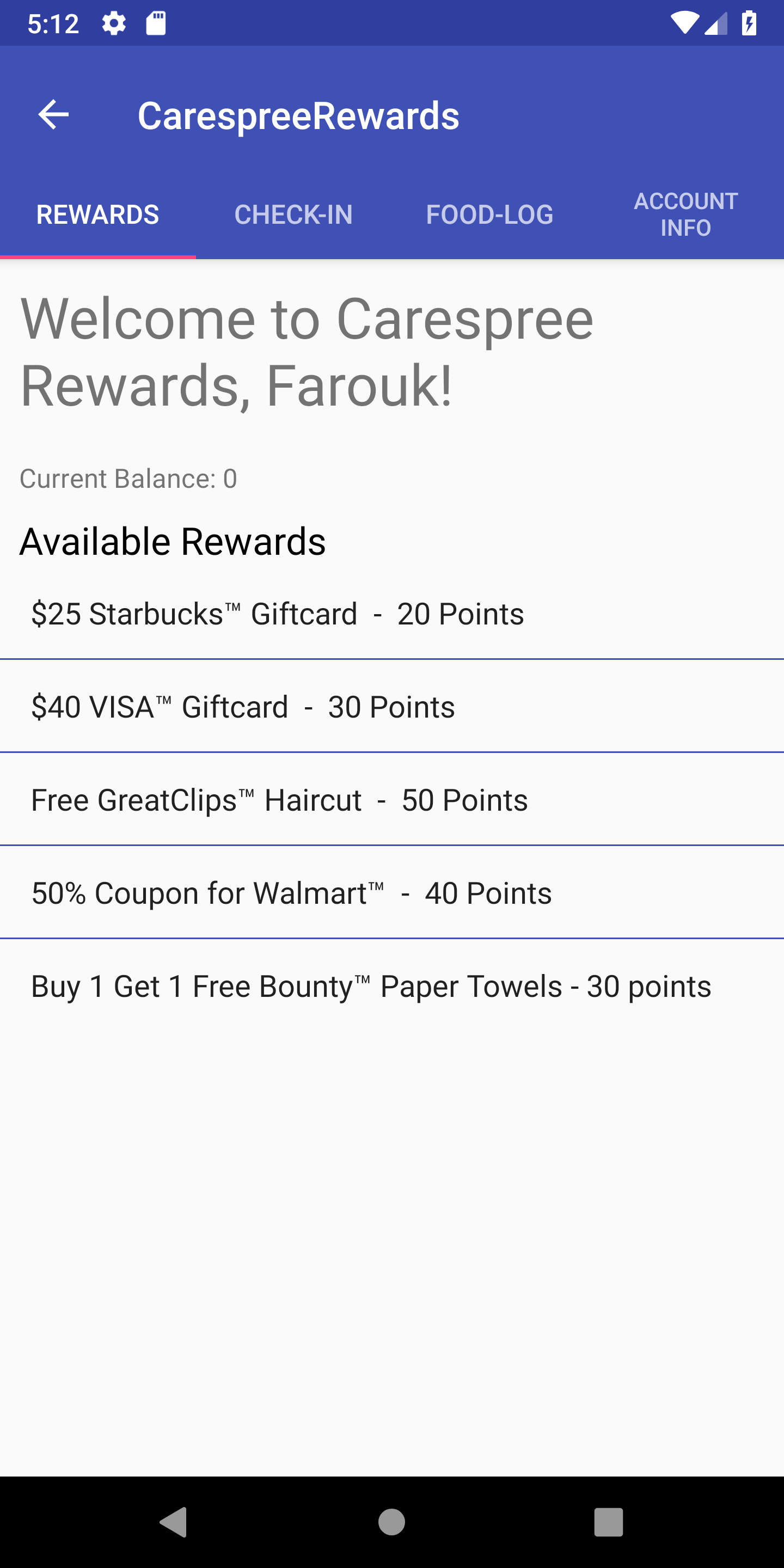Open the Free GreatClips Haircut reward
The height and width of the screenshot is (1568, 784).
pyautogui.click(x=392, y=799)
